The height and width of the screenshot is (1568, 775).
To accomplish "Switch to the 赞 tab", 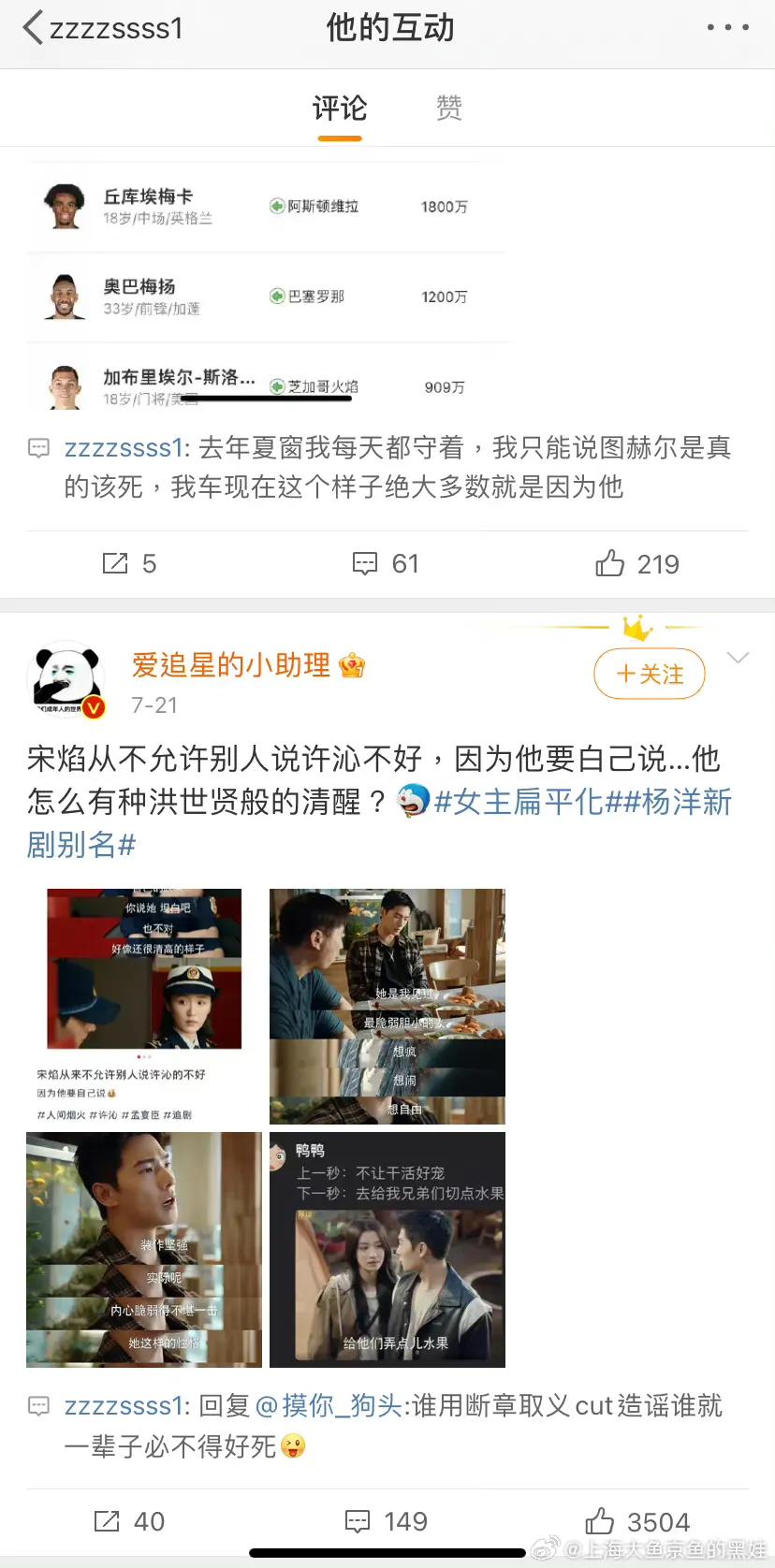I will click(448, 109).
